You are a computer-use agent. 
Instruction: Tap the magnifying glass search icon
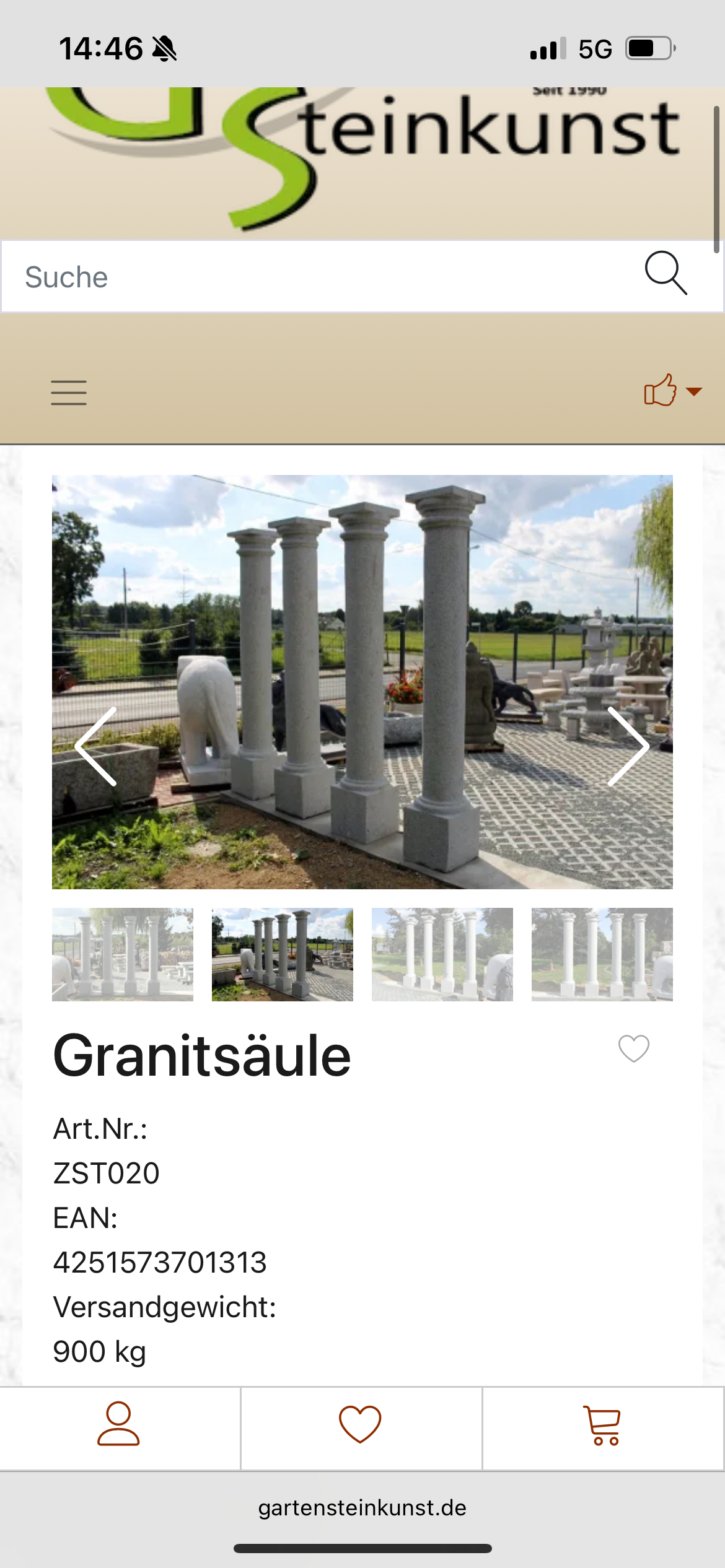click(x=666, y=273)
